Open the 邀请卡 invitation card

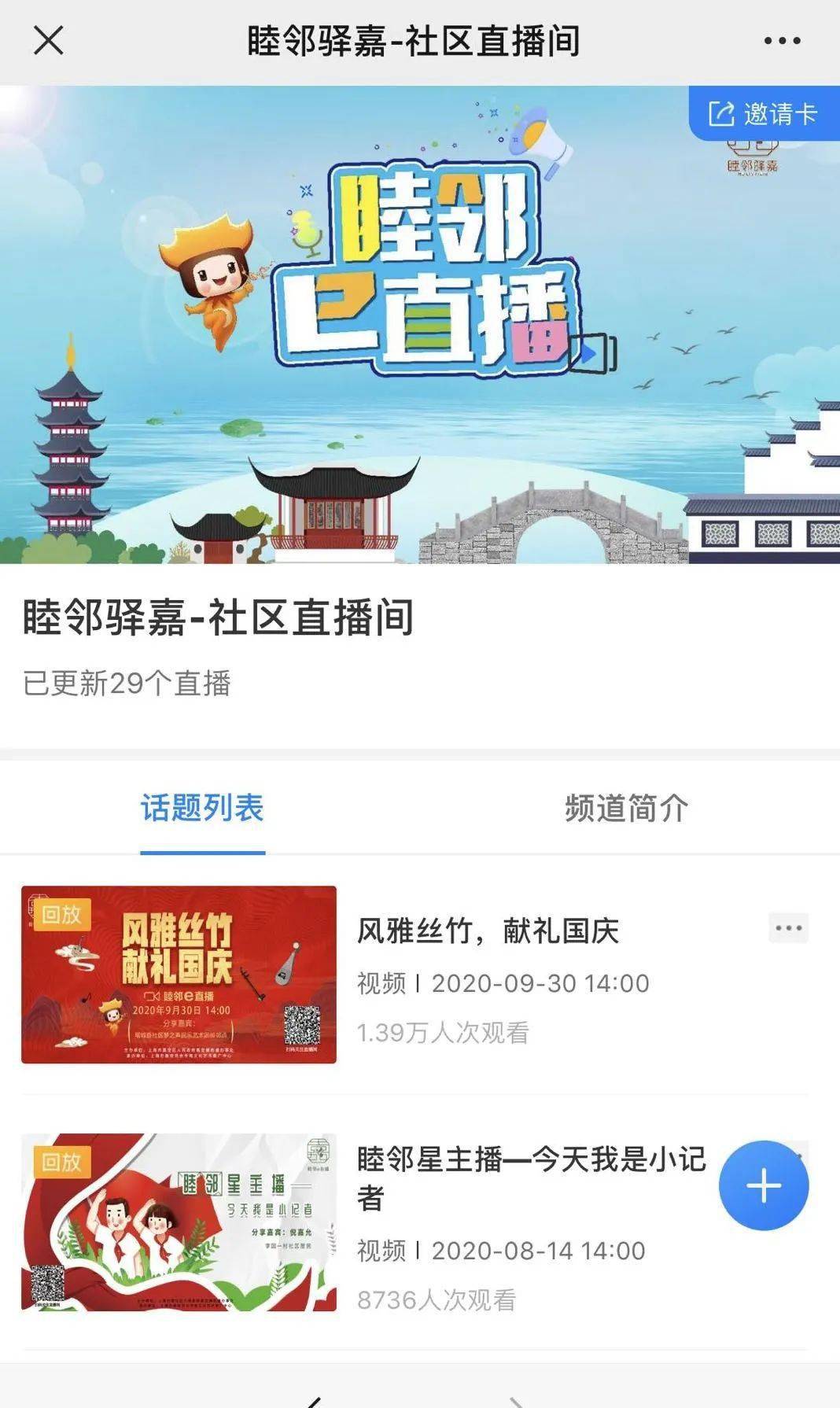click(x=764, y=114)
